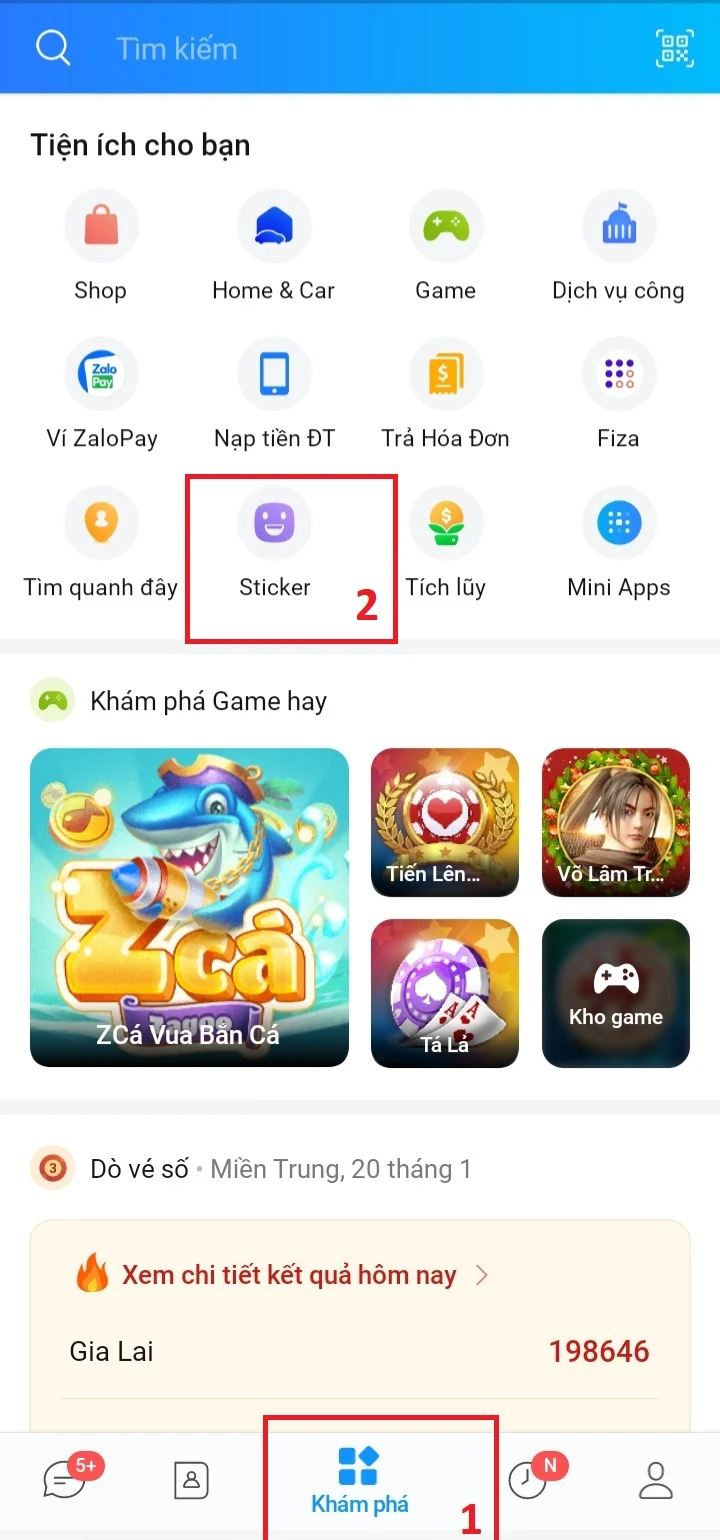Open Home & Car utility

[273, 227]
